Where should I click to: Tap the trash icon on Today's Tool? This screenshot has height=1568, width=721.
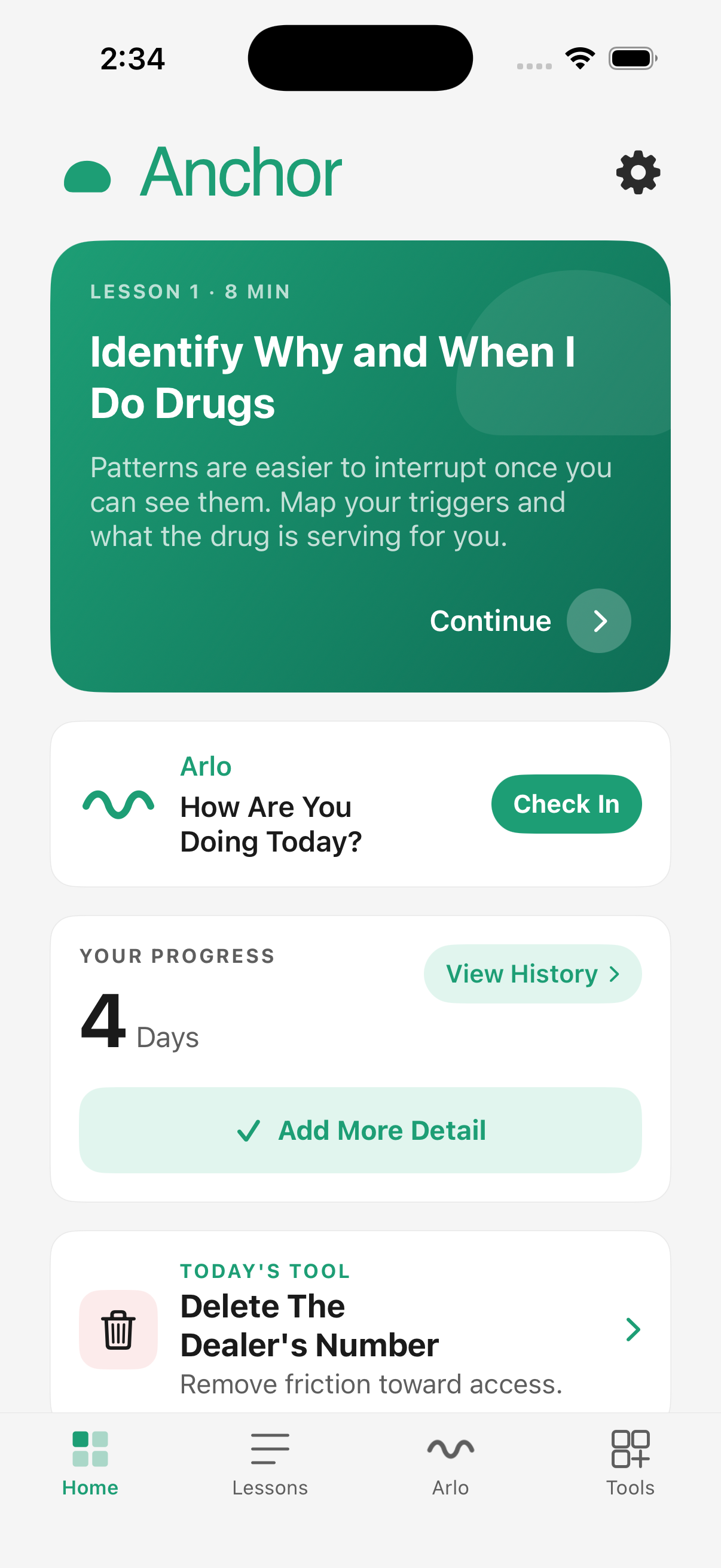tap(117, 1329)
